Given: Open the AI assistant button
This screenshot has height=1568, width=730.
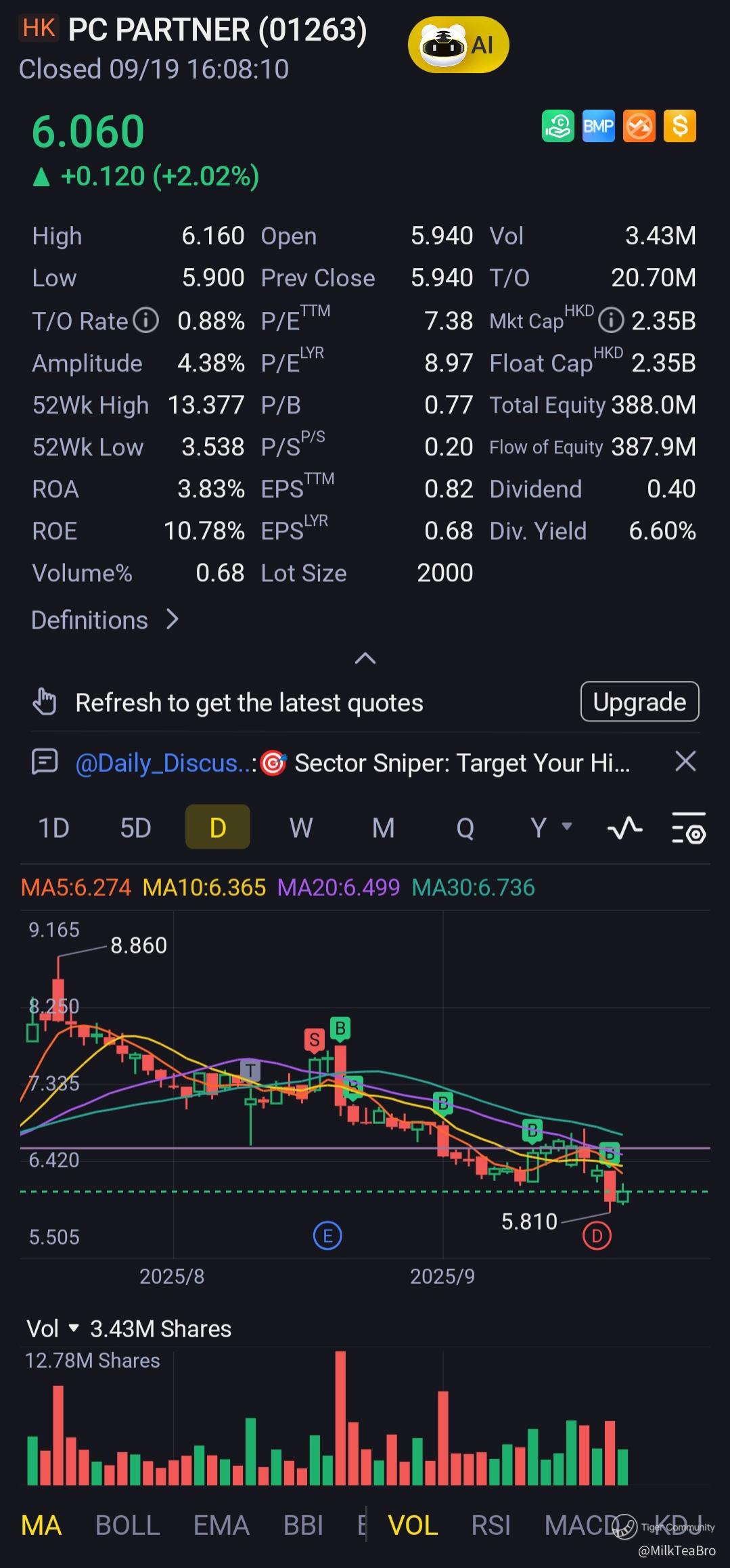Looking at the screenshot, I should tap(458, 45).
